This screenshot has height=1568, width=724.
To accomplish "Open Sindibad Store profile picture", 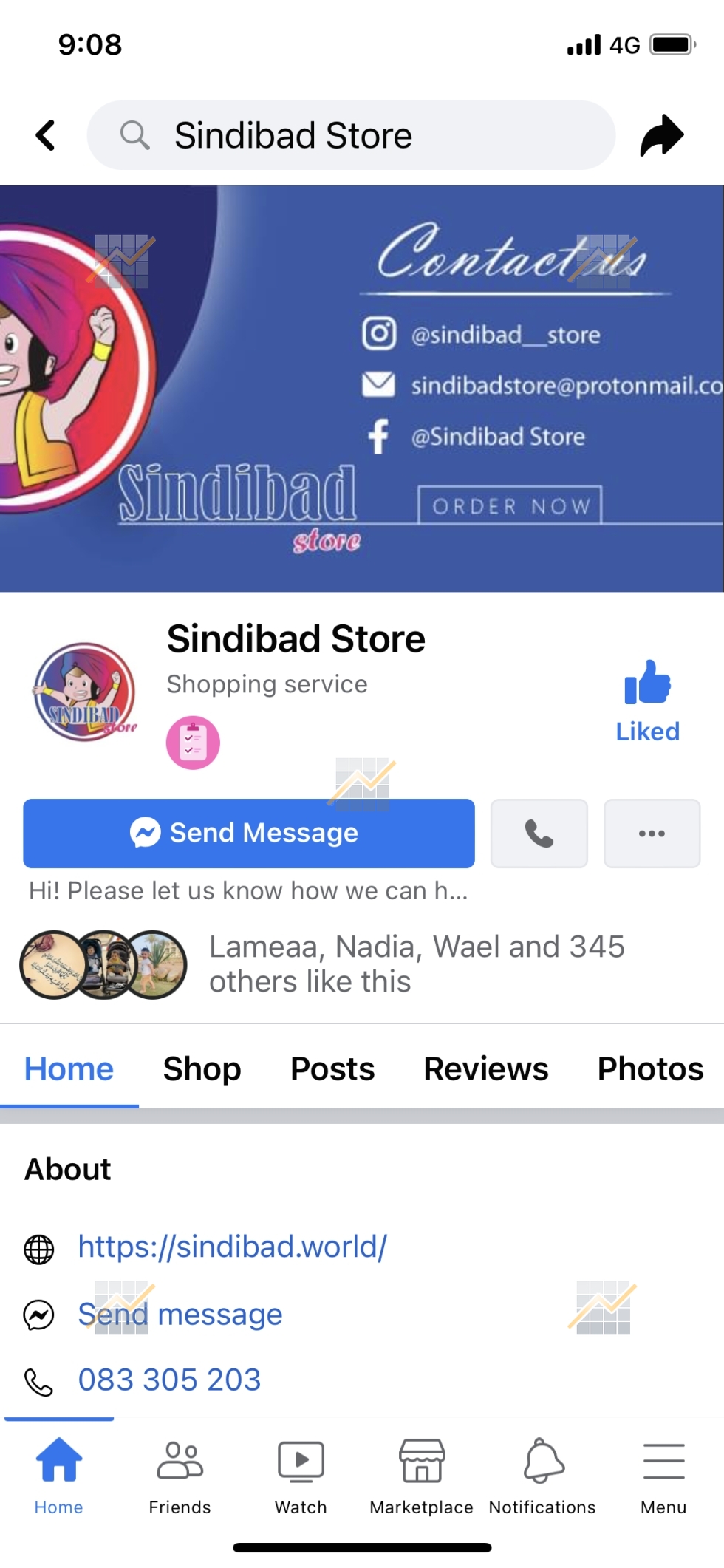I will [85, 692].
